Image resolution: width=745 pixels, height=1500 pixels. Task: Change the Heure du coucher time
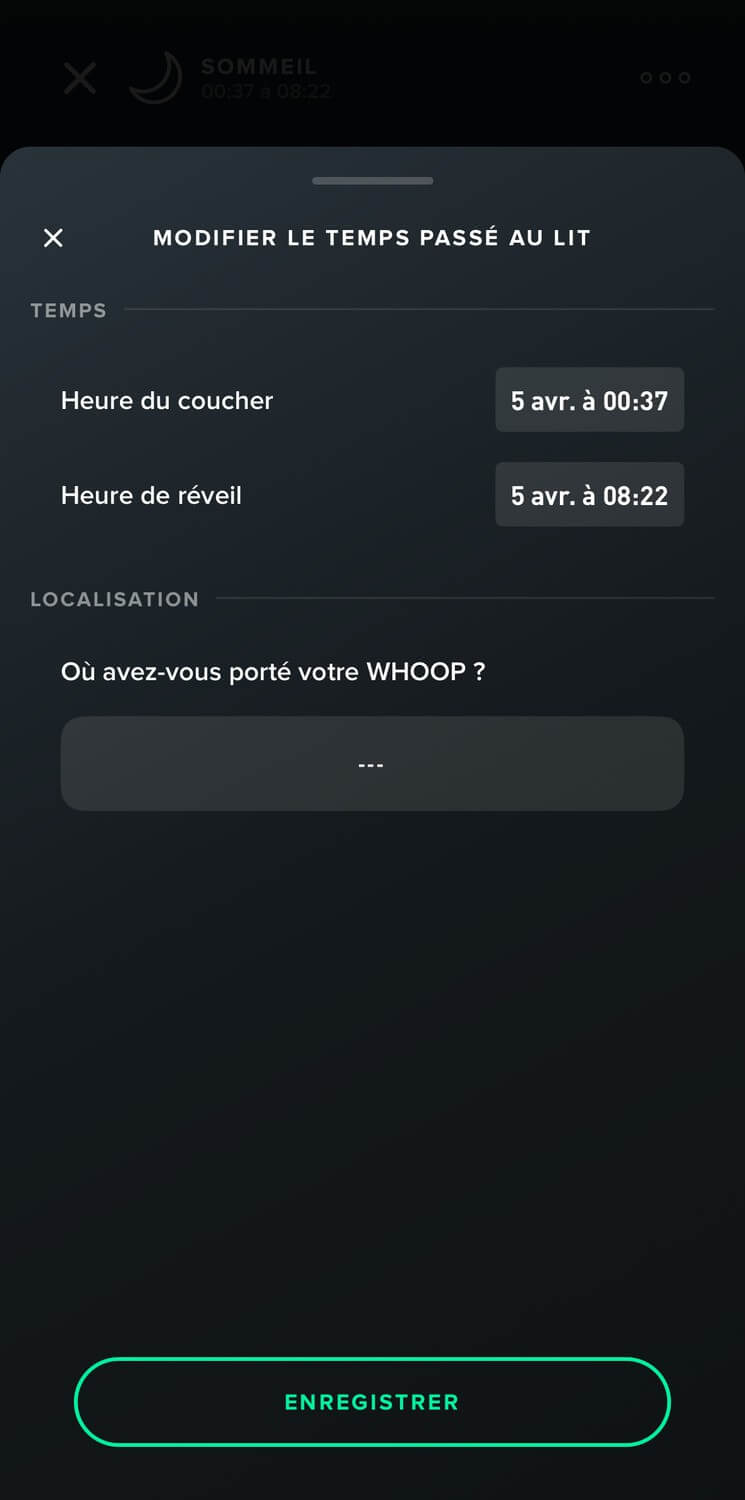(x=589, y=401)
